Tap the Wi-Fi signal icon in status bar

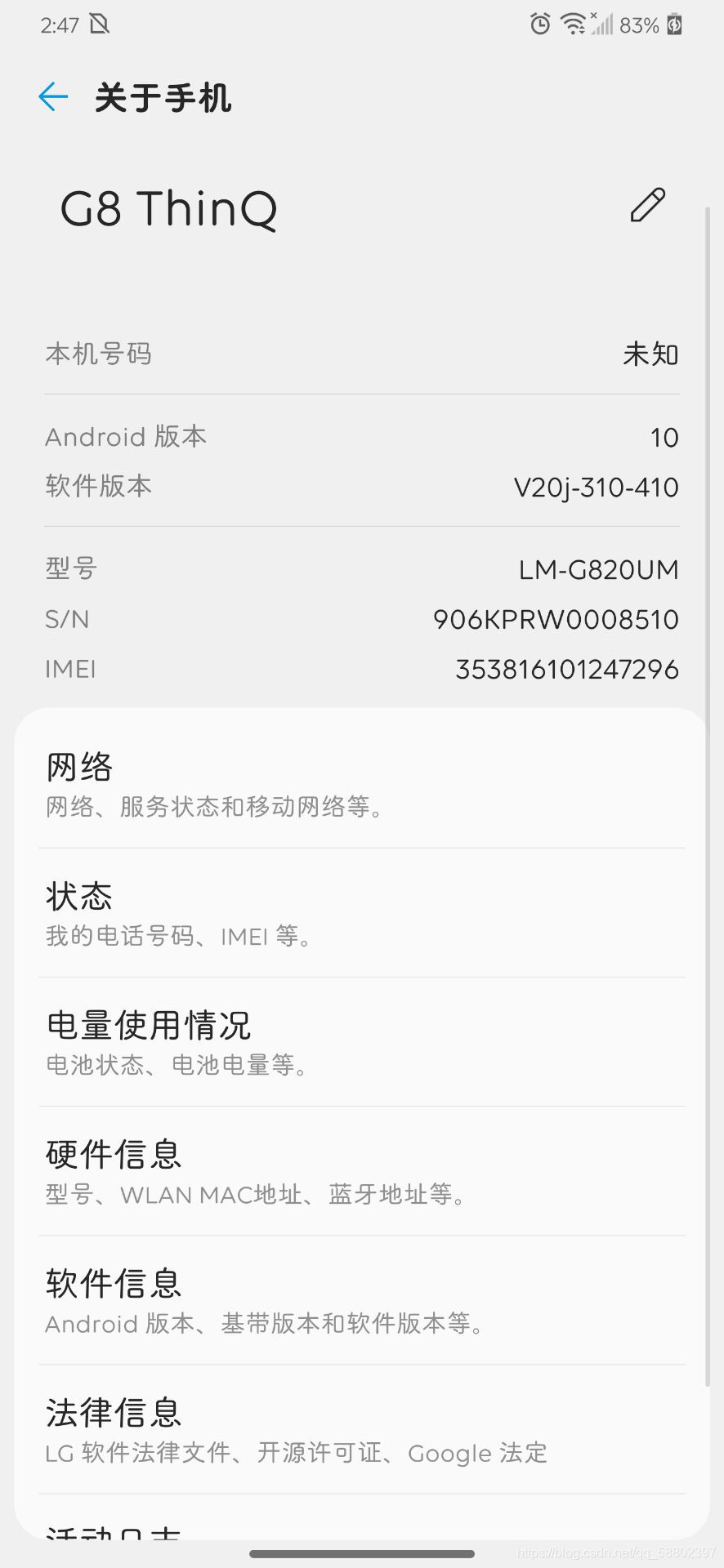pos(572,24)
